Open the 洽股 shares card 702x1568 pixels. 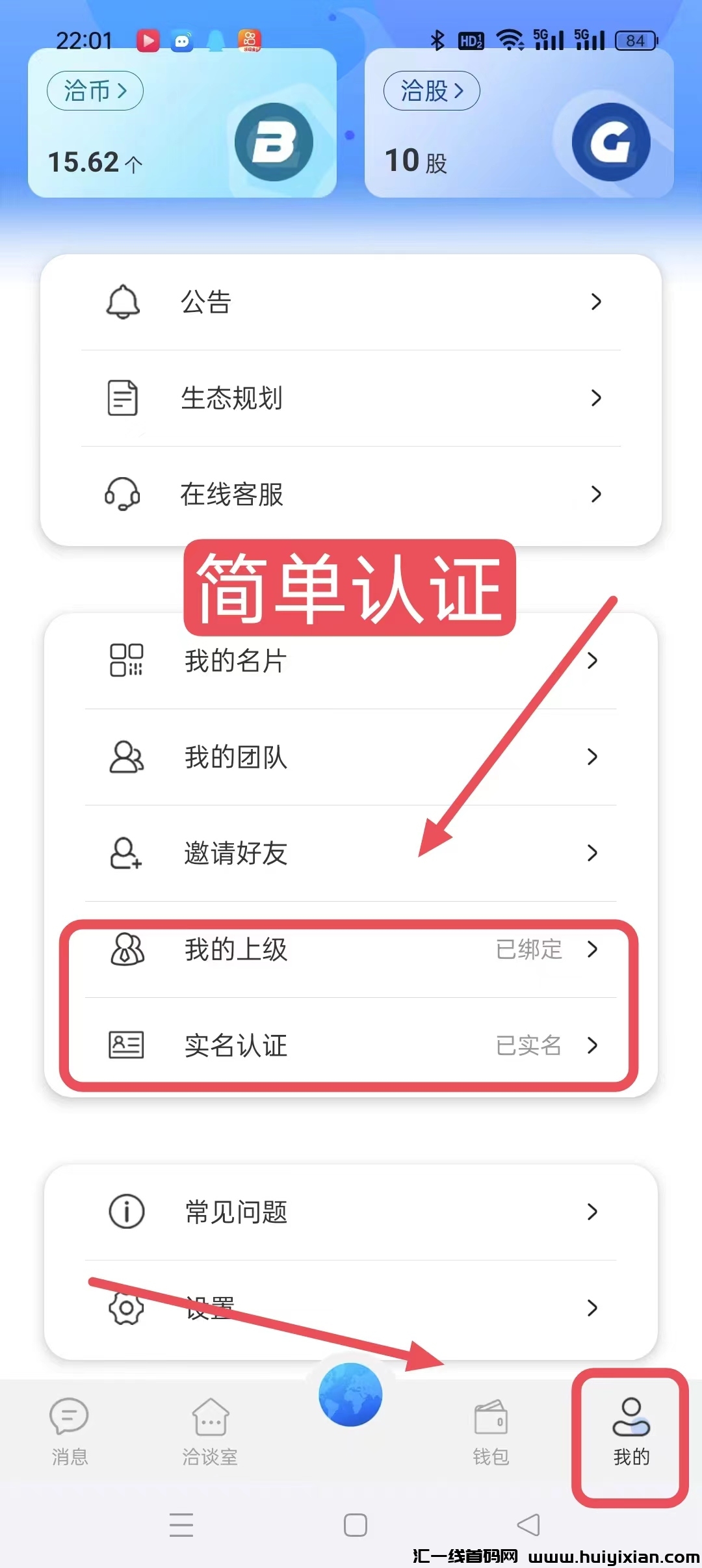[x=519, y=124]
